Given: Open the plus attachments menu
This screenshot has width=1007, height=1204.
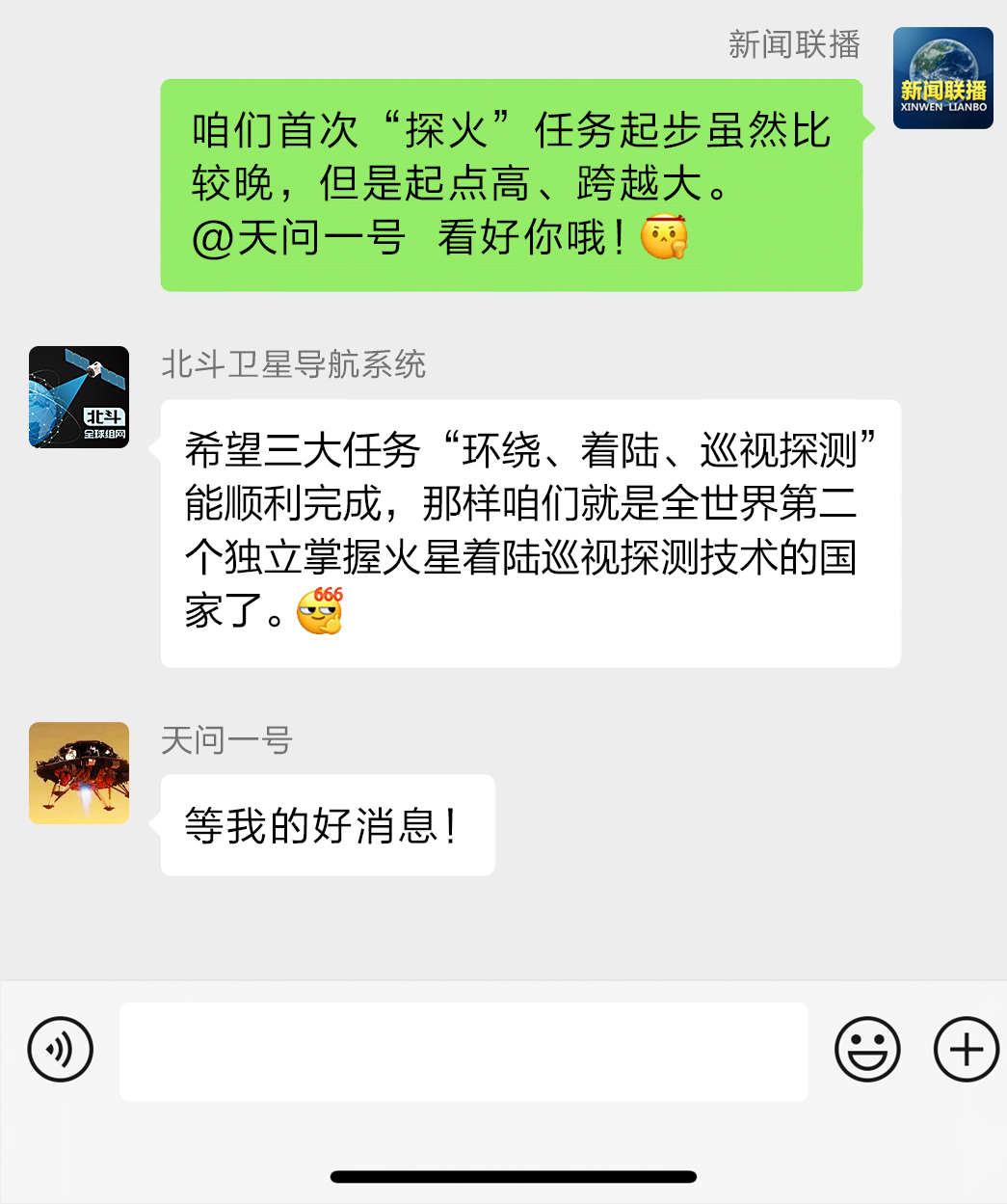Looking at the screenshot, I should [x=966, y=1050].
